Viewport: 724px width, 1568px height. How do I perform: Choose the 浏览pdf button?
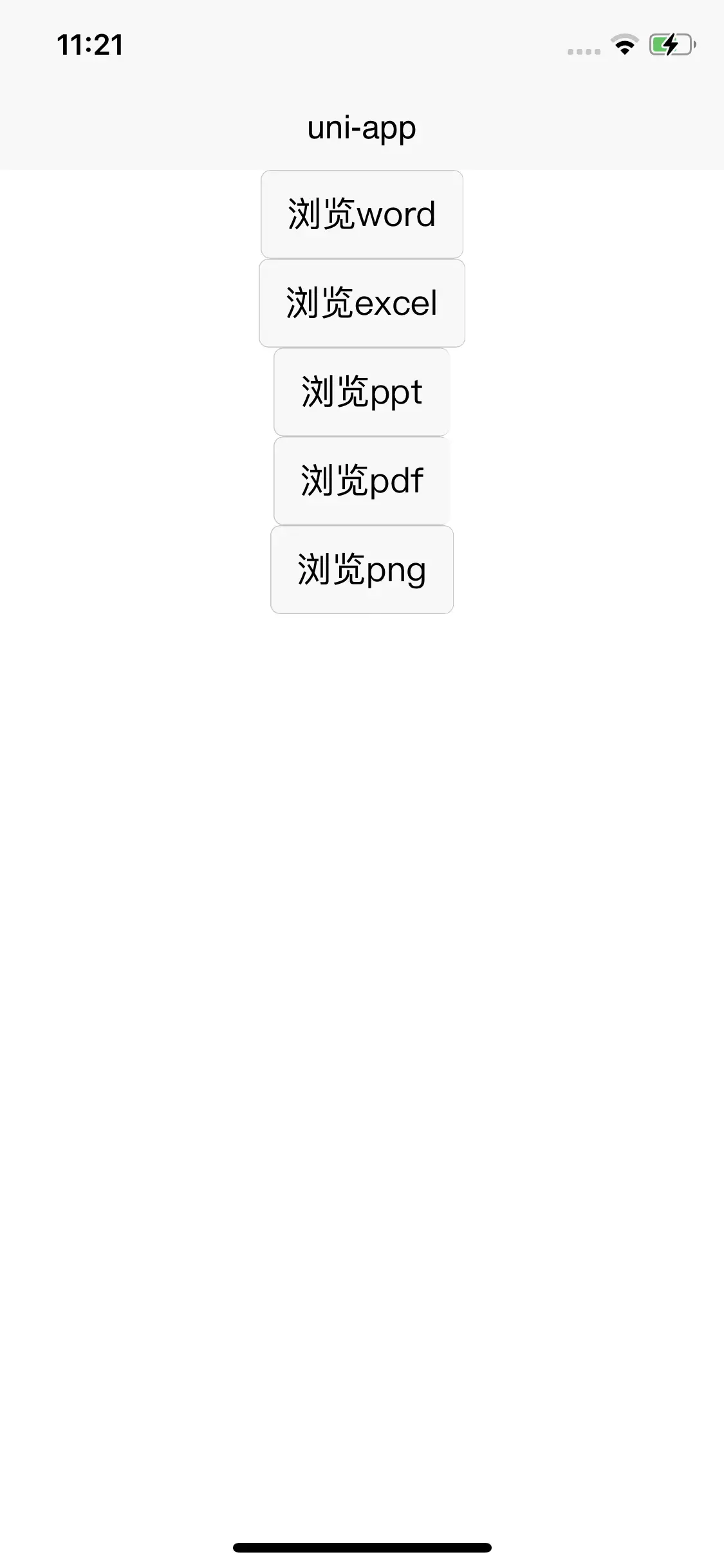(362, 481)
